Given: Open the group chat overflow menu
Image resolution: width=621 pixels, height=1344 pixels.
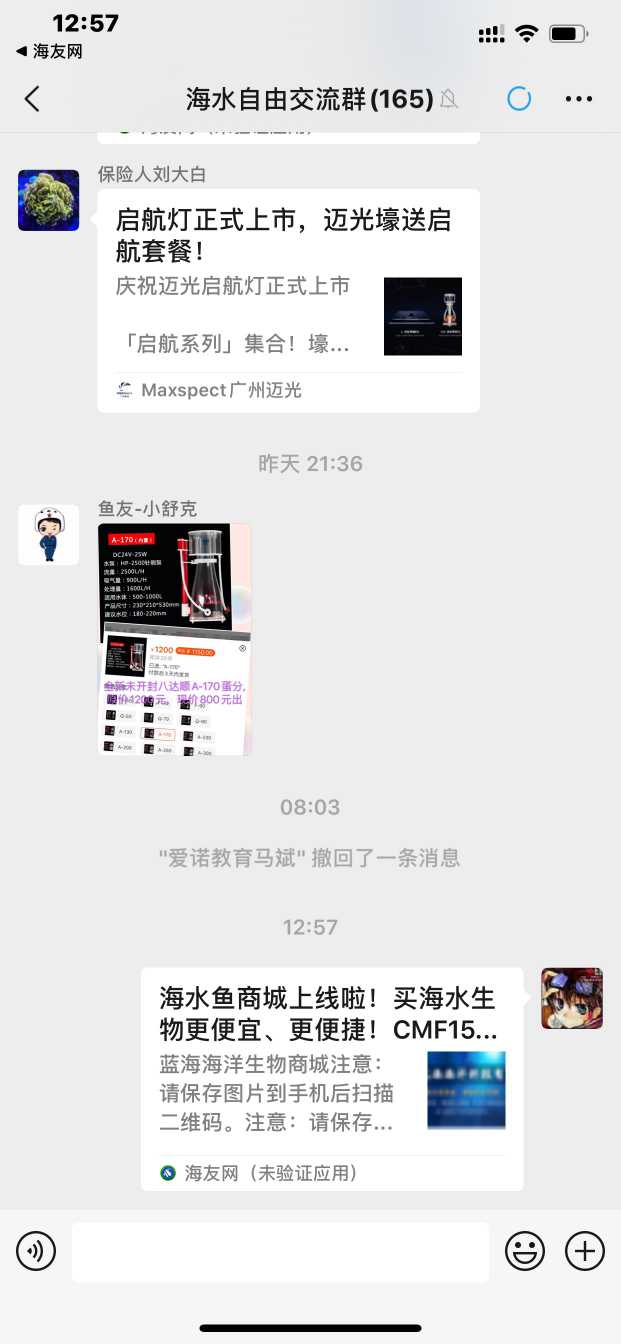Looking at the screenshot, I should click(x=579, y=98).
